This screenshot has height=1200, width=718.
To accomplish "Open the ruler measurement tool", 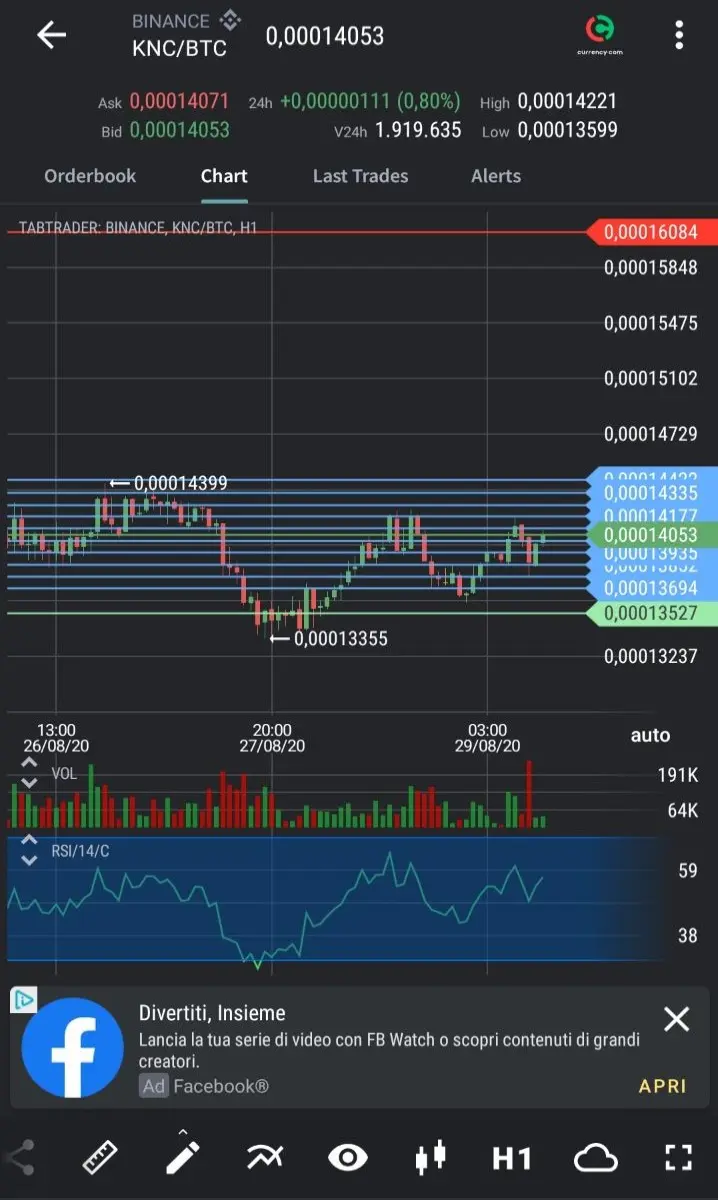I will point(99,1158).
